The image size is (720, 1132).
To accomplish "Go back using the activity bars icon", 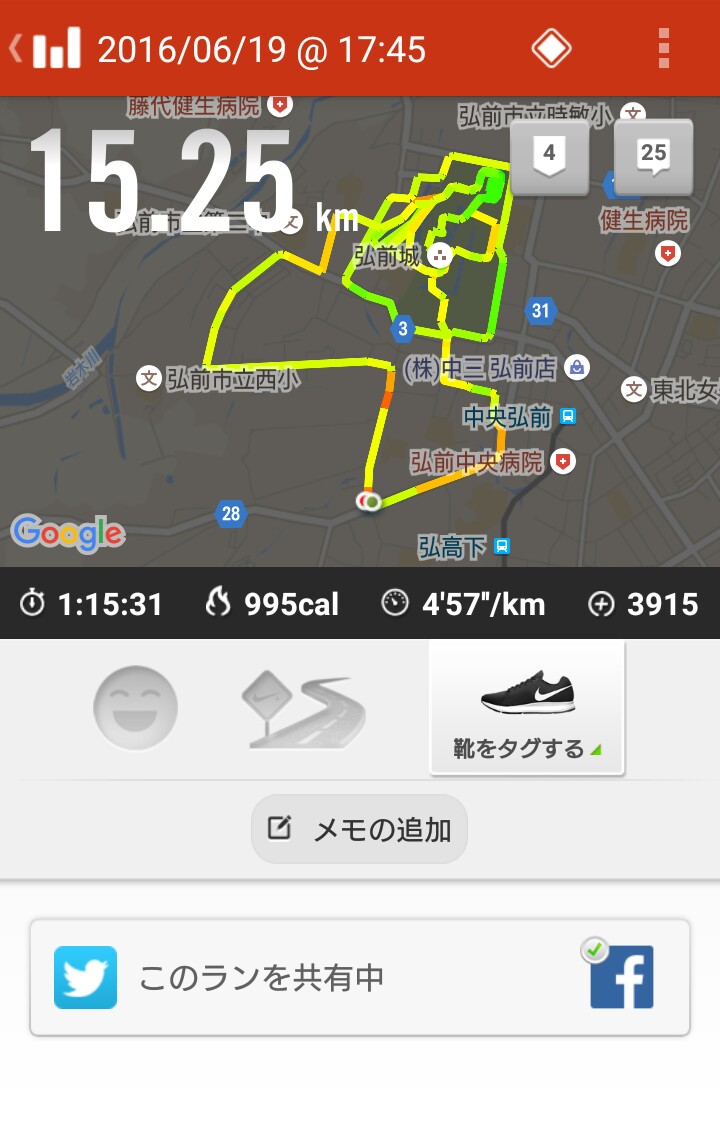I will tap(47, 48).
